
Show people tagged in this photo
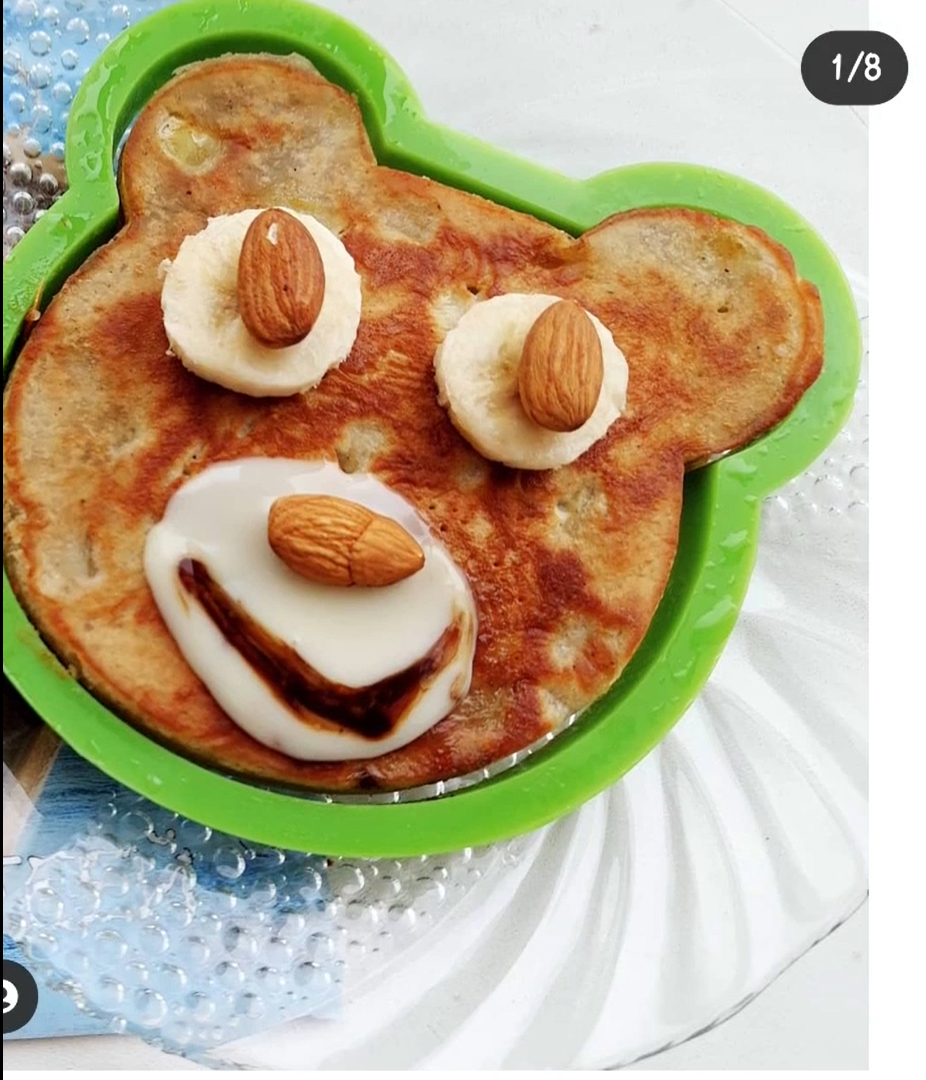[x=14, y=996]
